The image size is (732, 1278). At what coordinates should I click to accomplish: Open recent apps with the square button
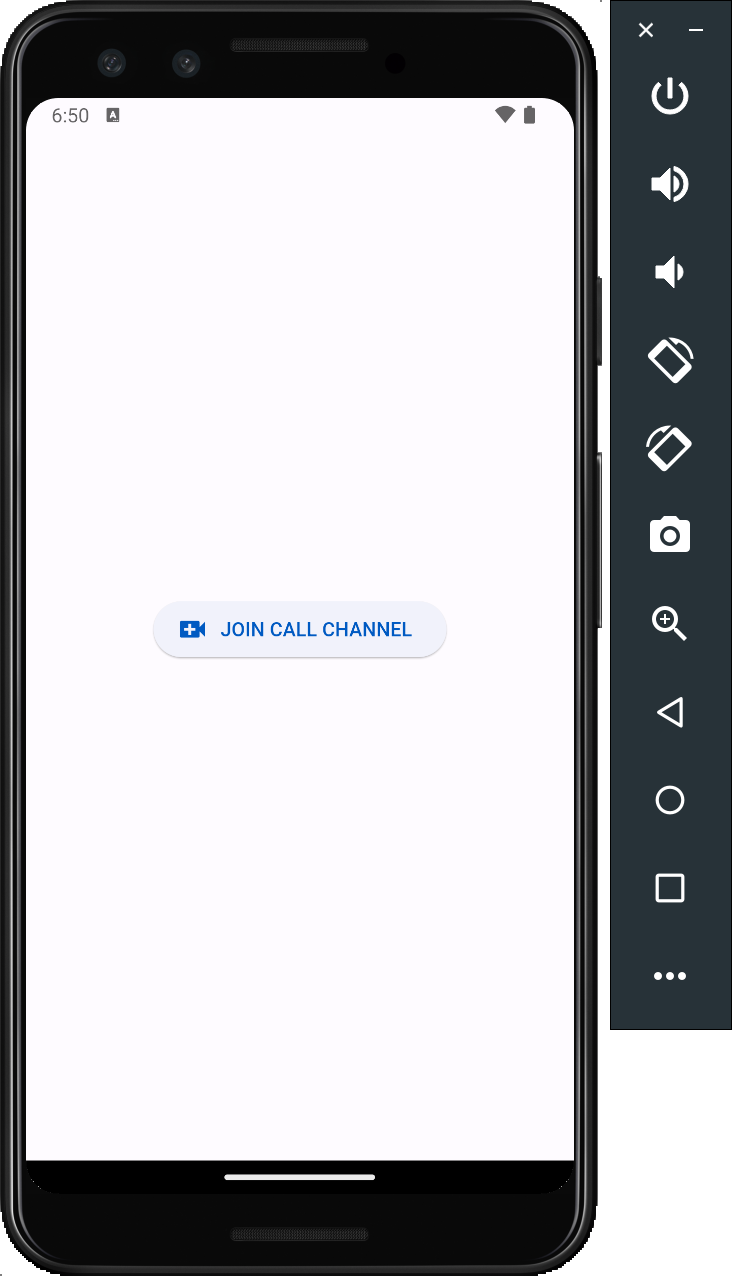coord(669,888)
